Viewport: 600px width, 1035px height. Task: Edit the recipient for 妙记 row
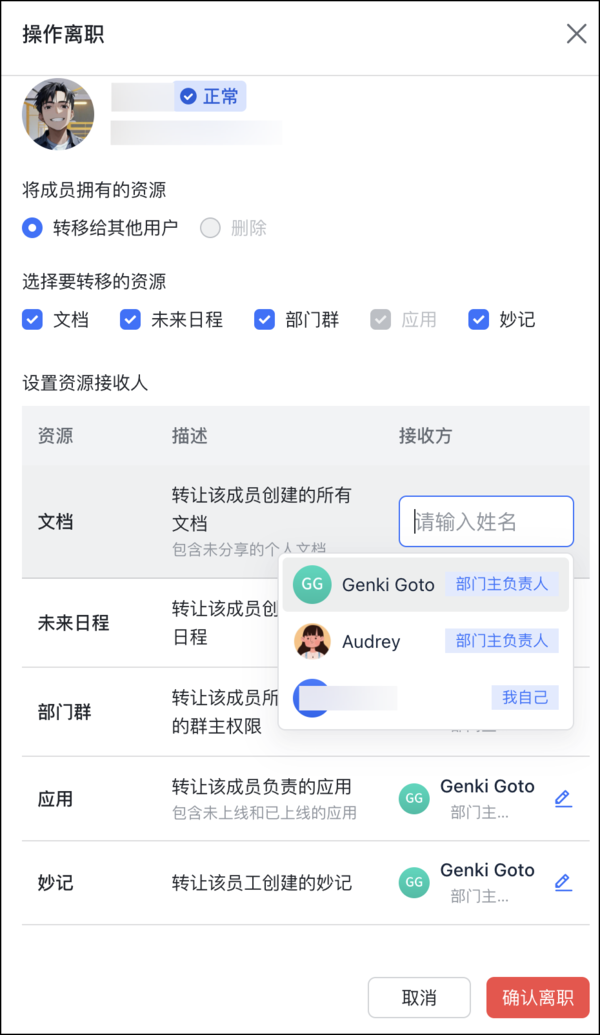pos(563,882)
